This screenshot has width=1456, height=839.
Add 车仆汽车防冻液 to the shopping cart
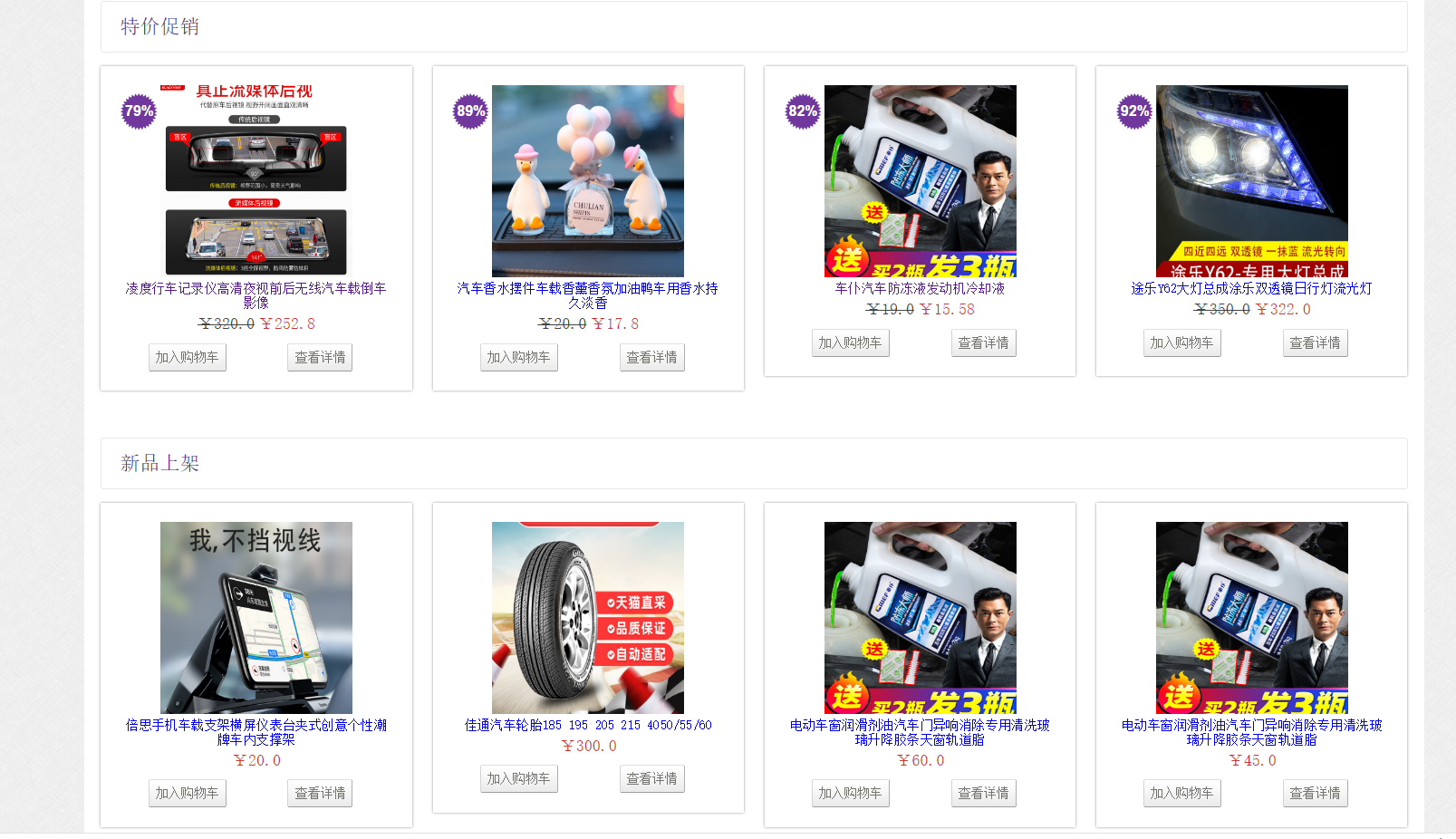point(850,343)
